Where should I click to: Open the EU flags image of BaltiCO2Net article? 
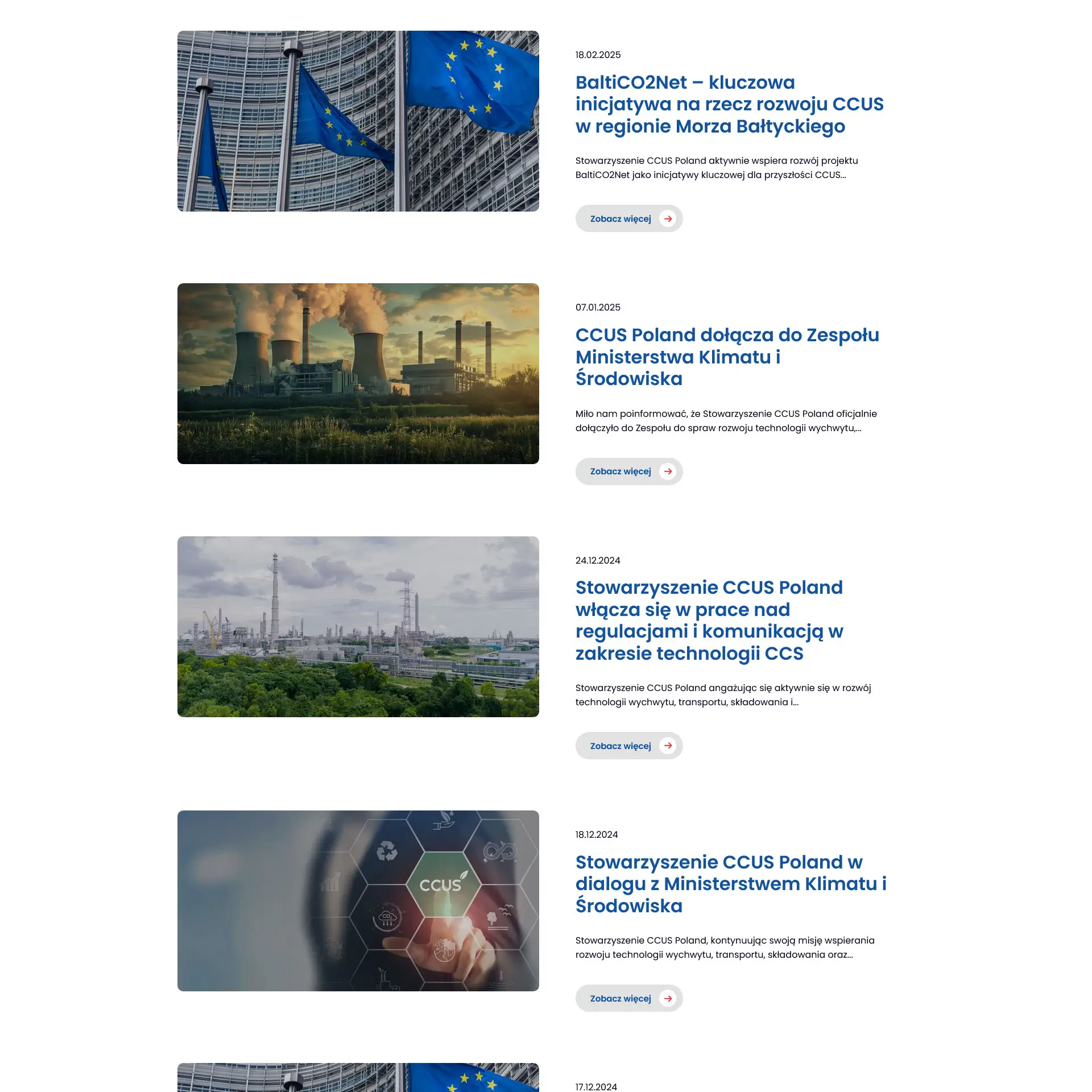(358, 121)
